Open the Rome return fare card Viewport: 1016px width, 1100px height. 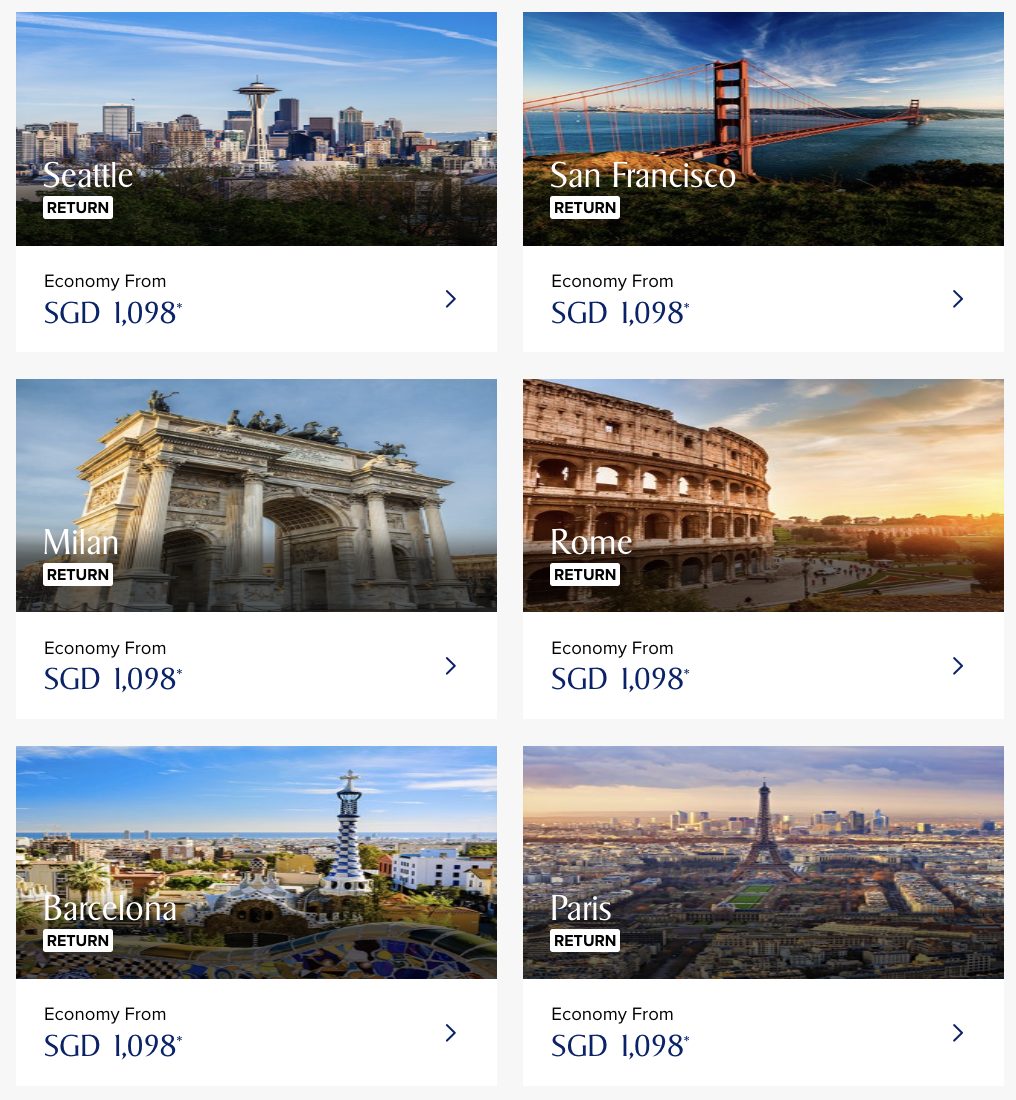pos(763,548)
